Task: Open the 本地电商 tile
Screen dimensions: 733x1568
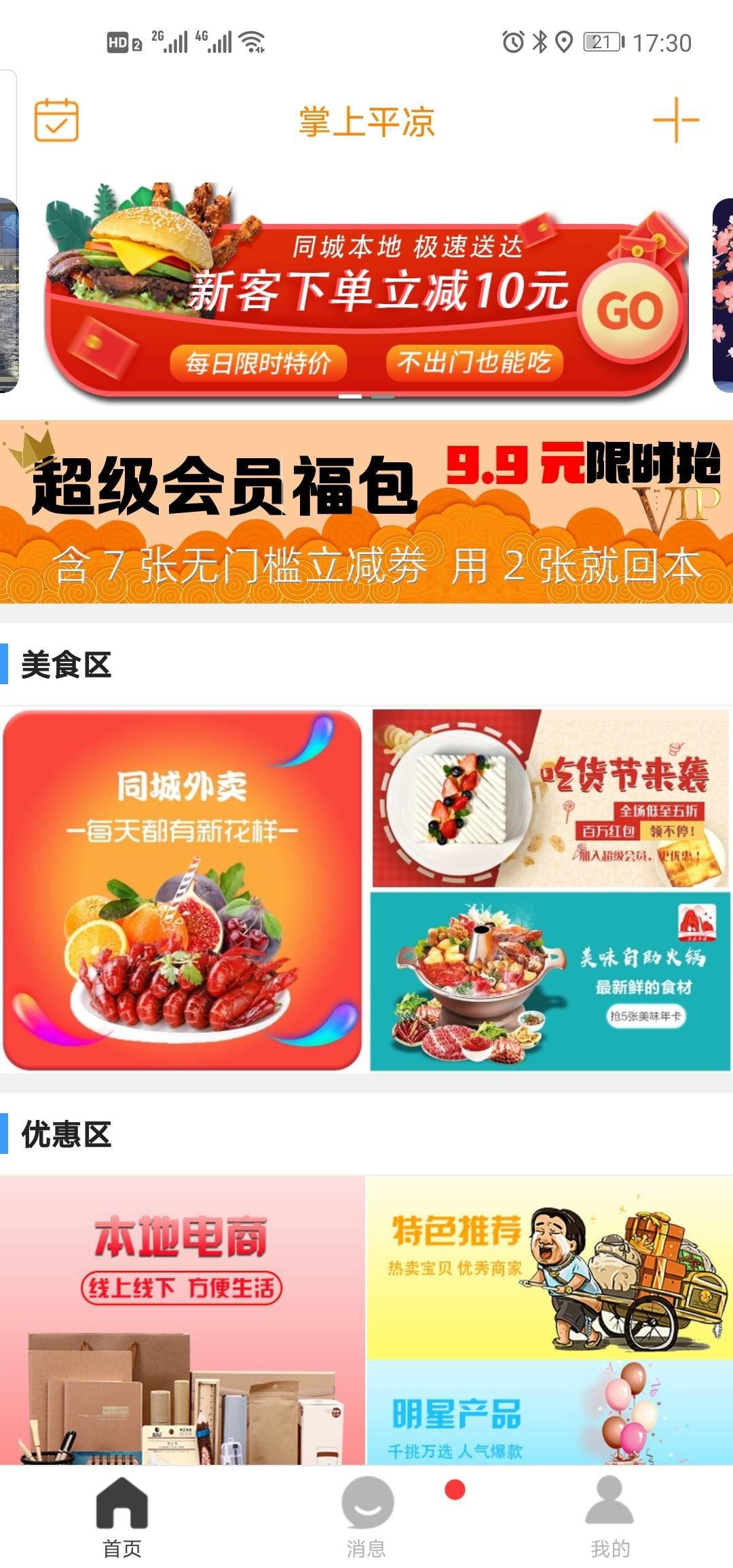Action: [x=183, y=1320]
